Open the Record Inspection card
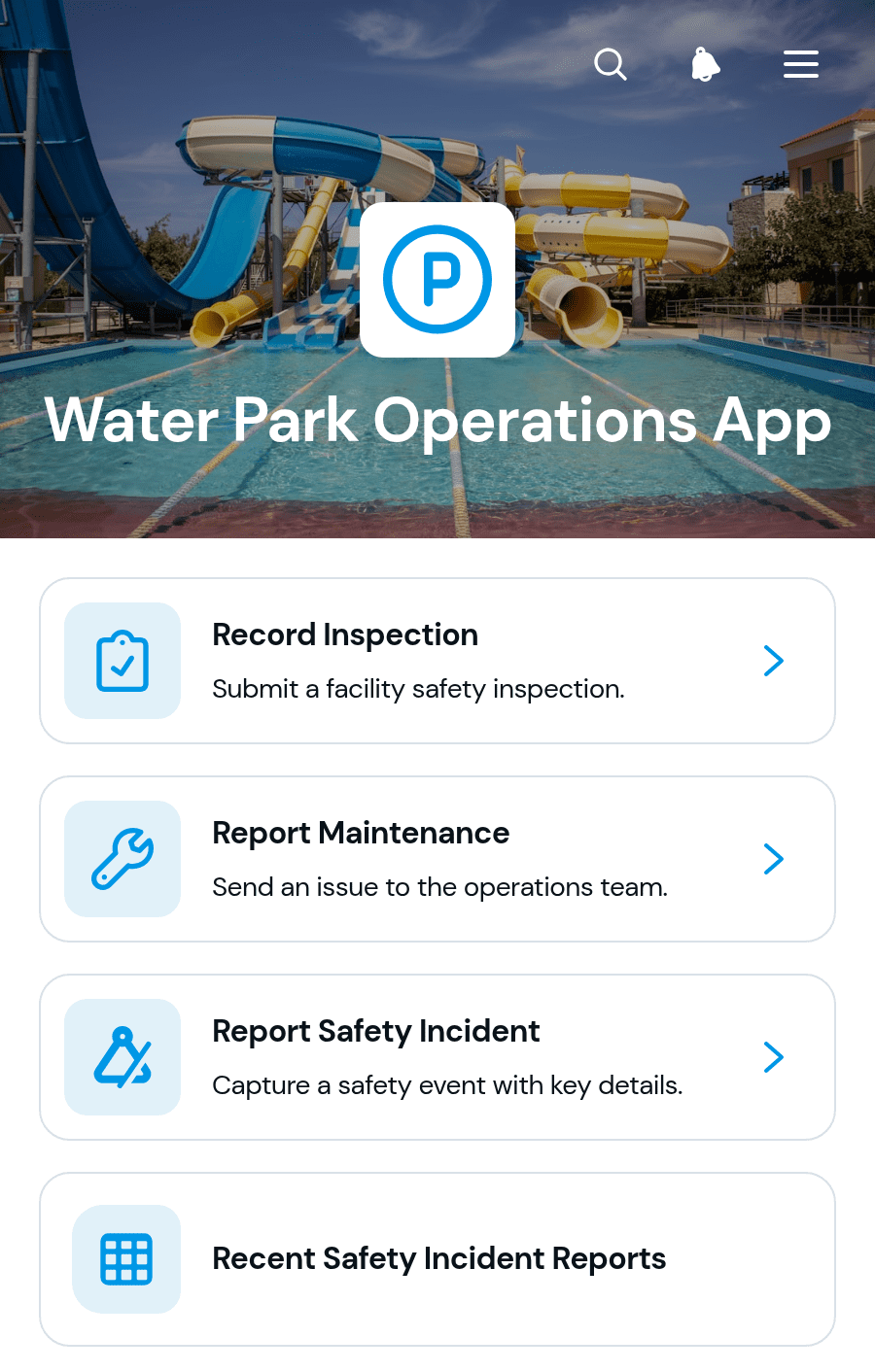Image resolution: width=875 pixels, height=1372 pixels. click(437, 661)
